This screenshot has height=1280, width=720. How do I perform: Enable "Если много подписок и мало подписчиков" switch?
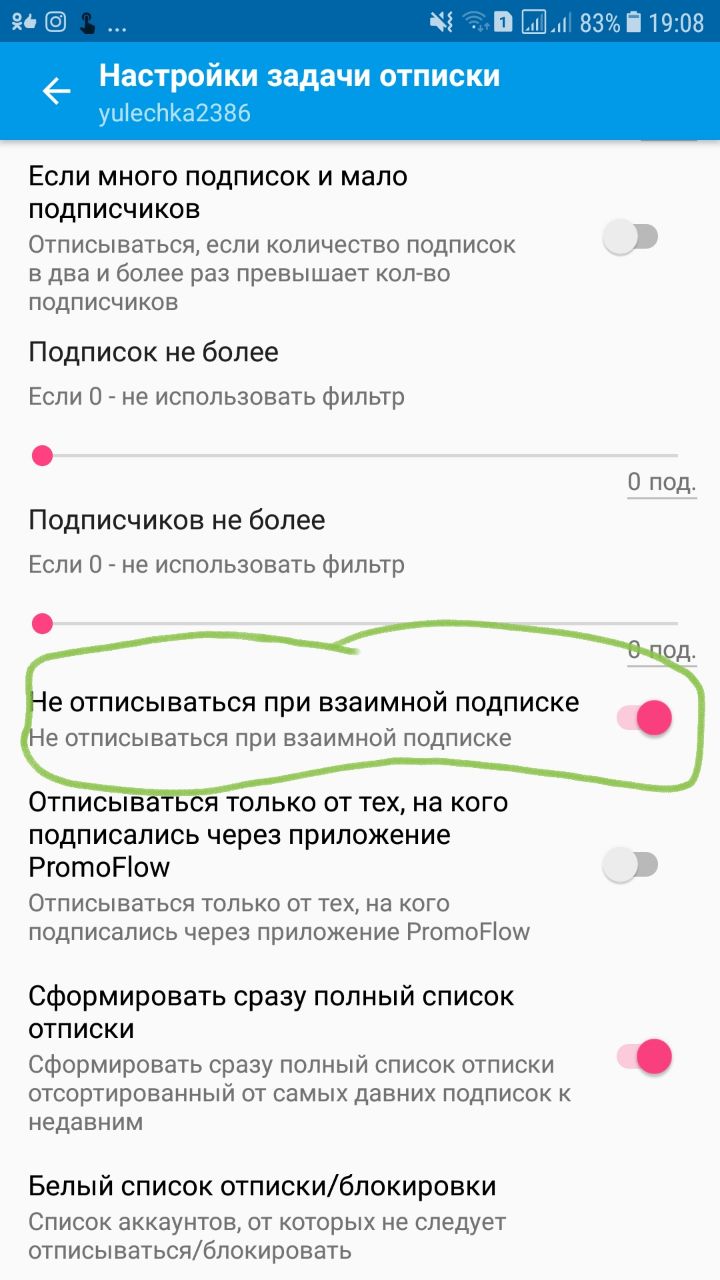pos(631,238)
